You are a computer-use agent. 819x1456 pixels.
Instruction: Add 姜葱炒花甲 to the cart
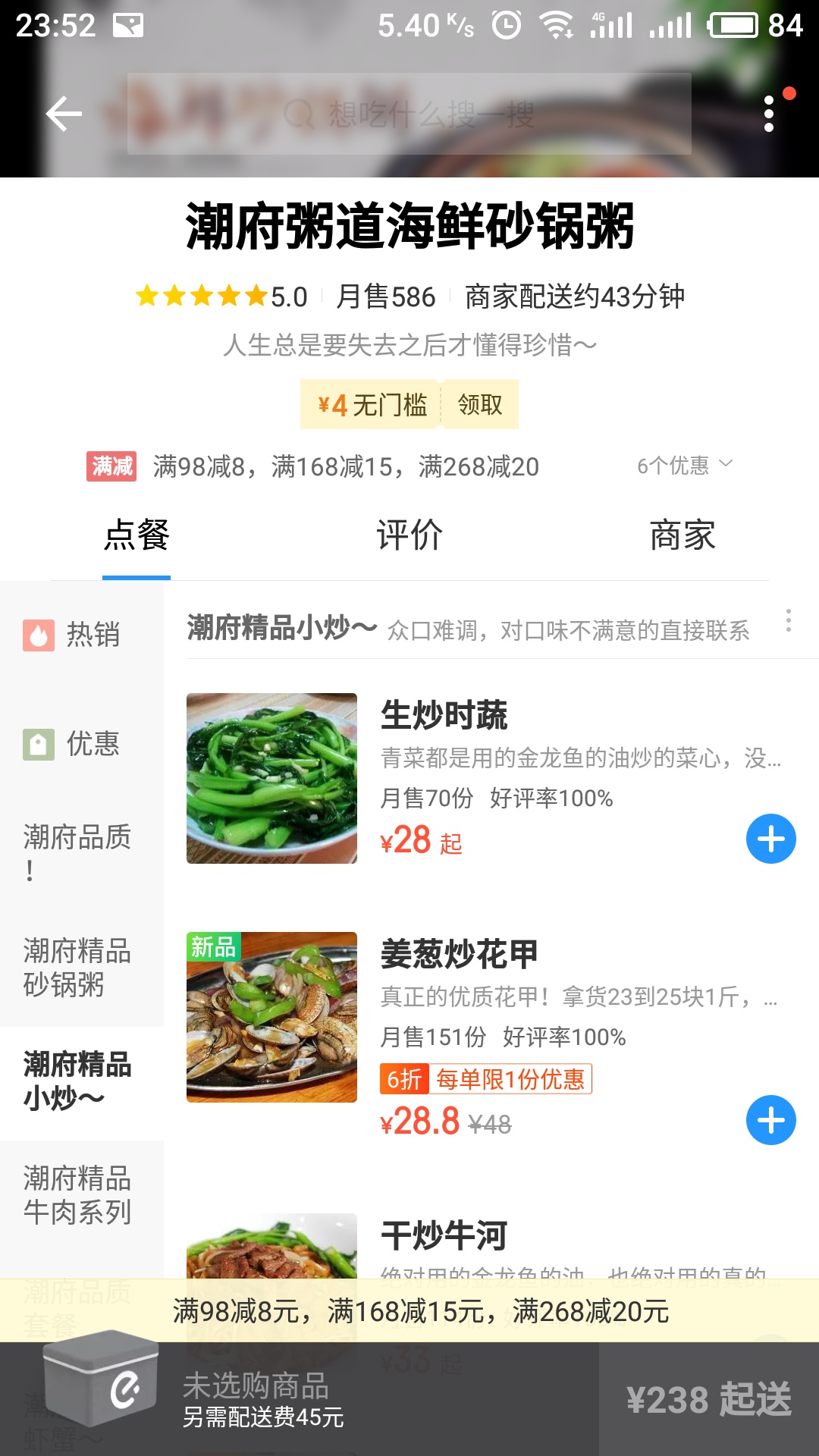pyautogui.click(x=770, y=1120)
